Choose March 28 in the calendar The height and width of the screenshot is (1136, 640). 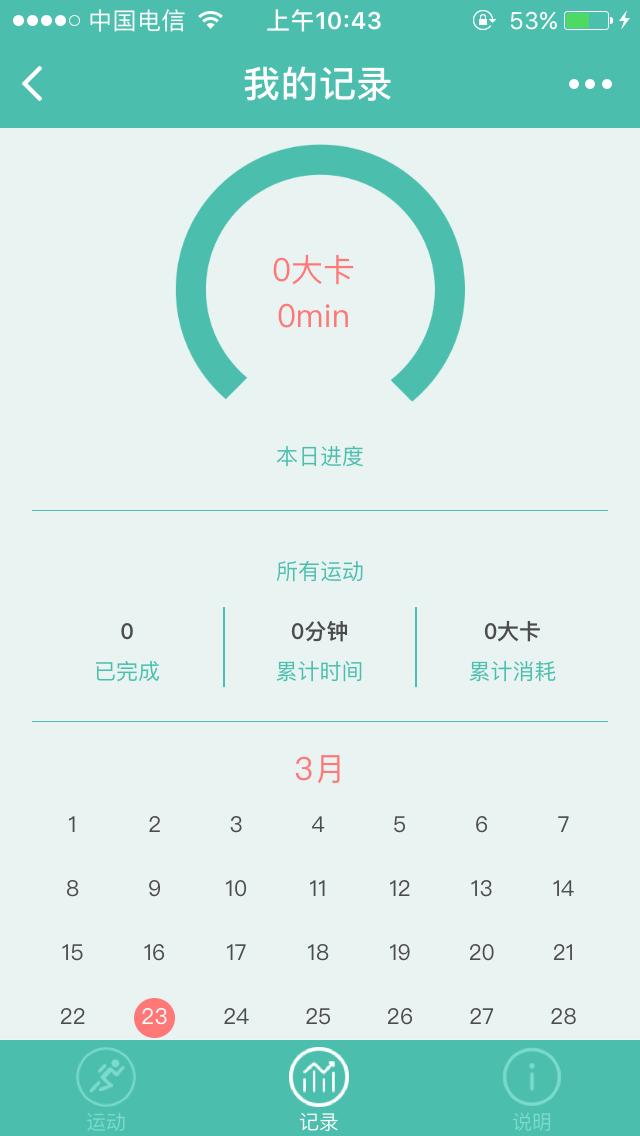tap(563, 1017)
